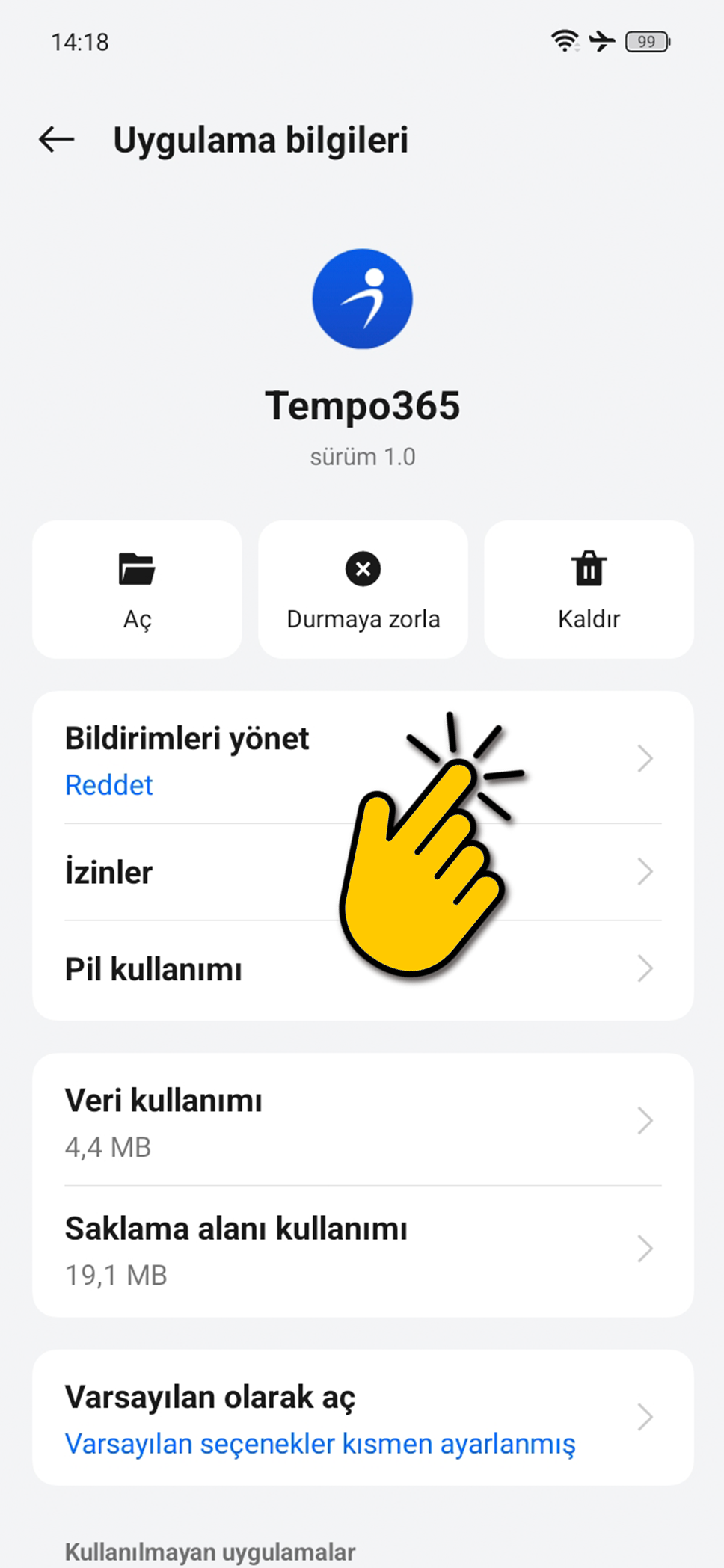
Task: Go back from Uygulama bilgileri
Action: point(57,140)
